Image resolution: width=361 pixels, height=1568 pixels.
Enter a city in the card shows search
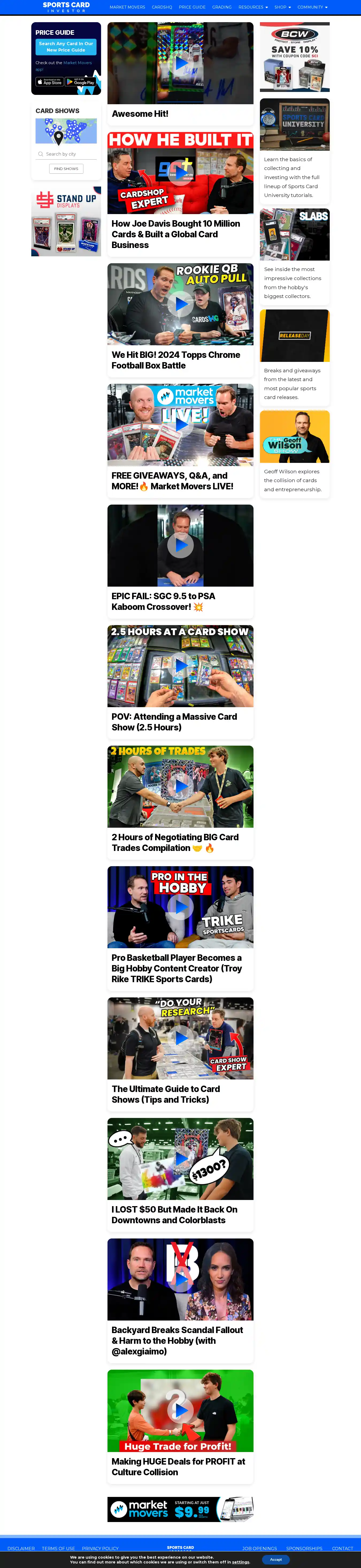67,154
